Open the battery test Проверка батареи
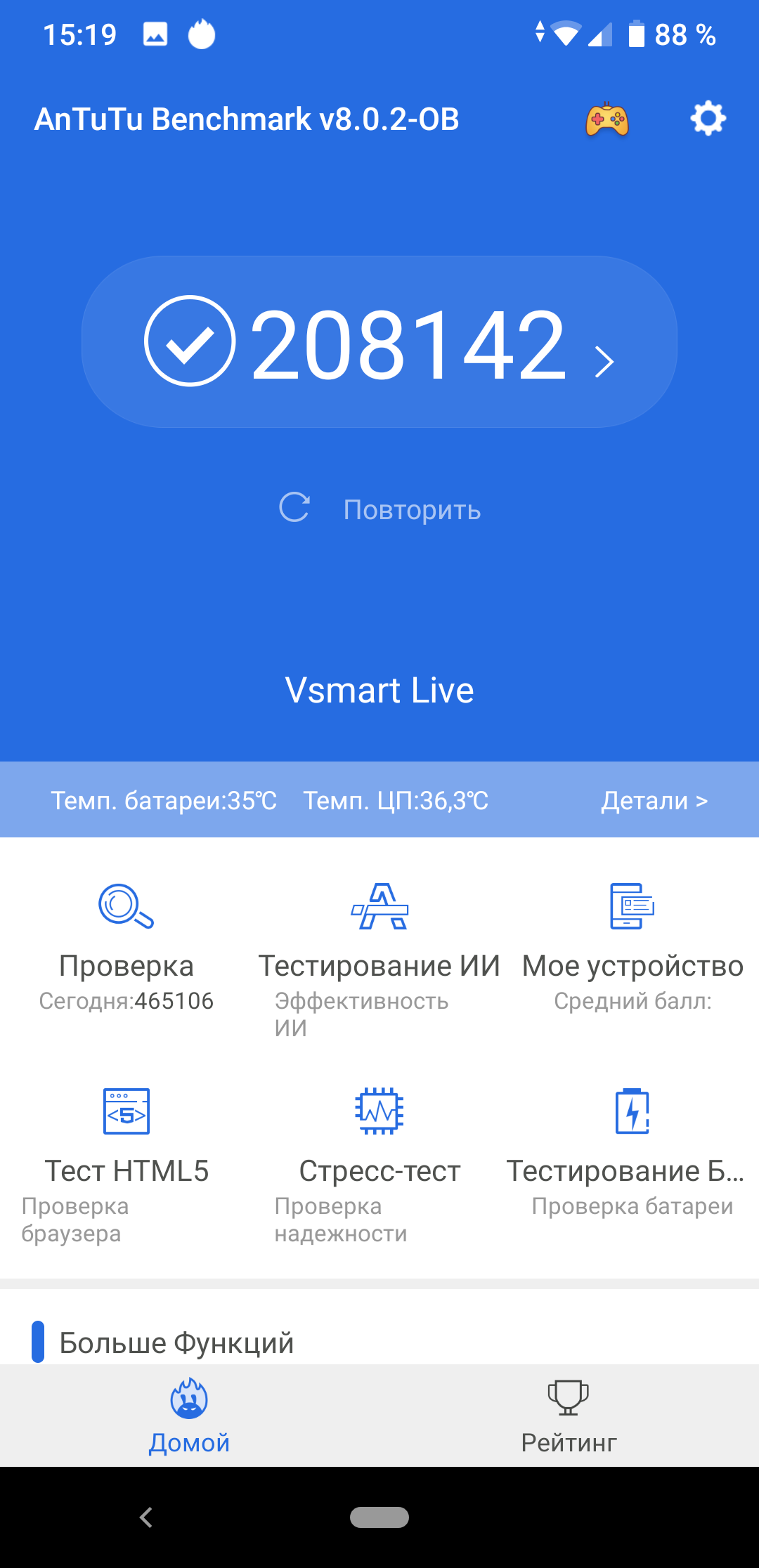 632,1152
